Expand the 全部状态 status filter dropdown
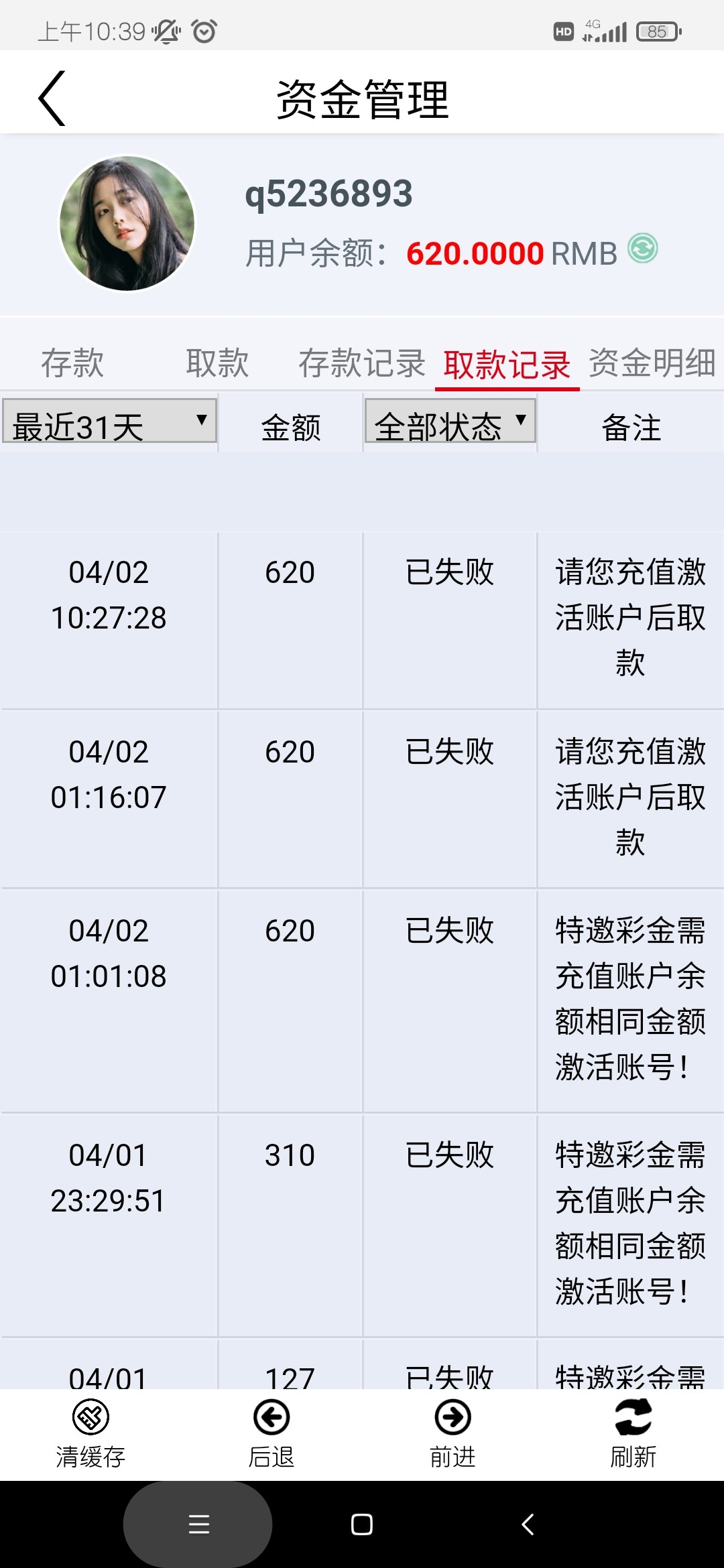 pyautogui.click(x=450, y=421)
